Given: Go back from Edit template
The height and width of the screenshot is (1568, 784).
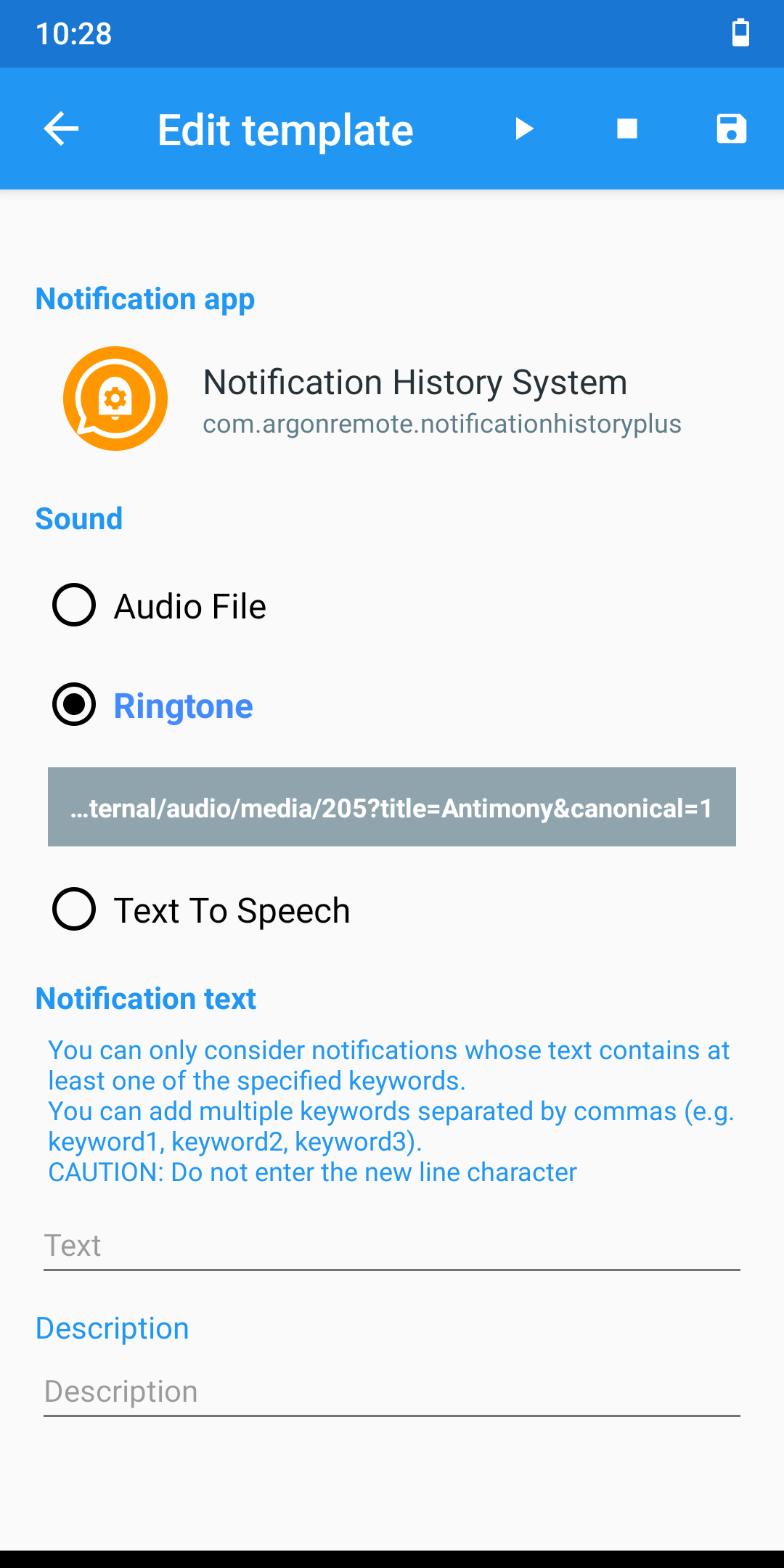Looking at the screenshot, I should pyautogui.click(x=61, y=129).
